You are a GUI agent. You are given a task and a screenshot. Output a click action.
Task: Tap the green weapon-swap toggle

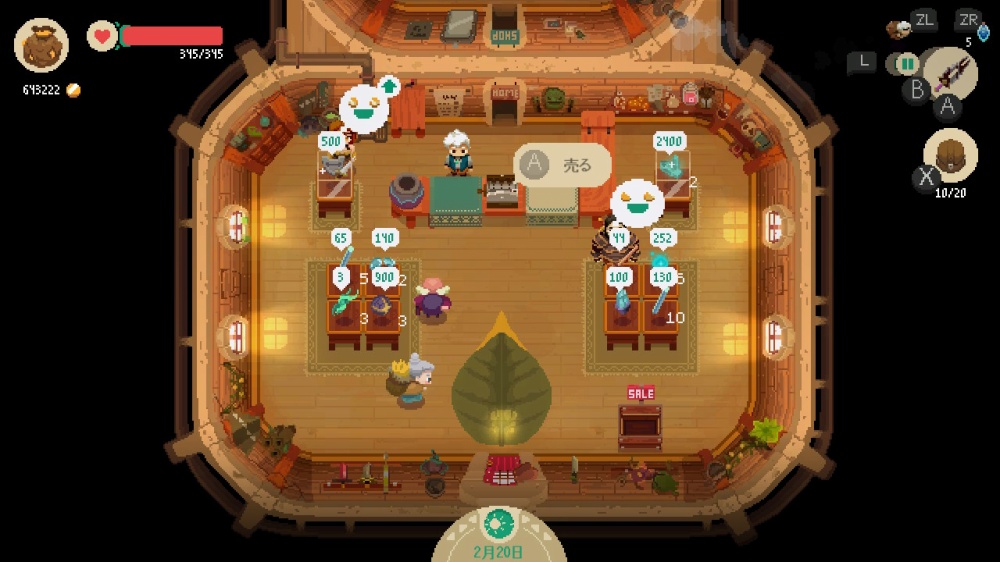907,64
